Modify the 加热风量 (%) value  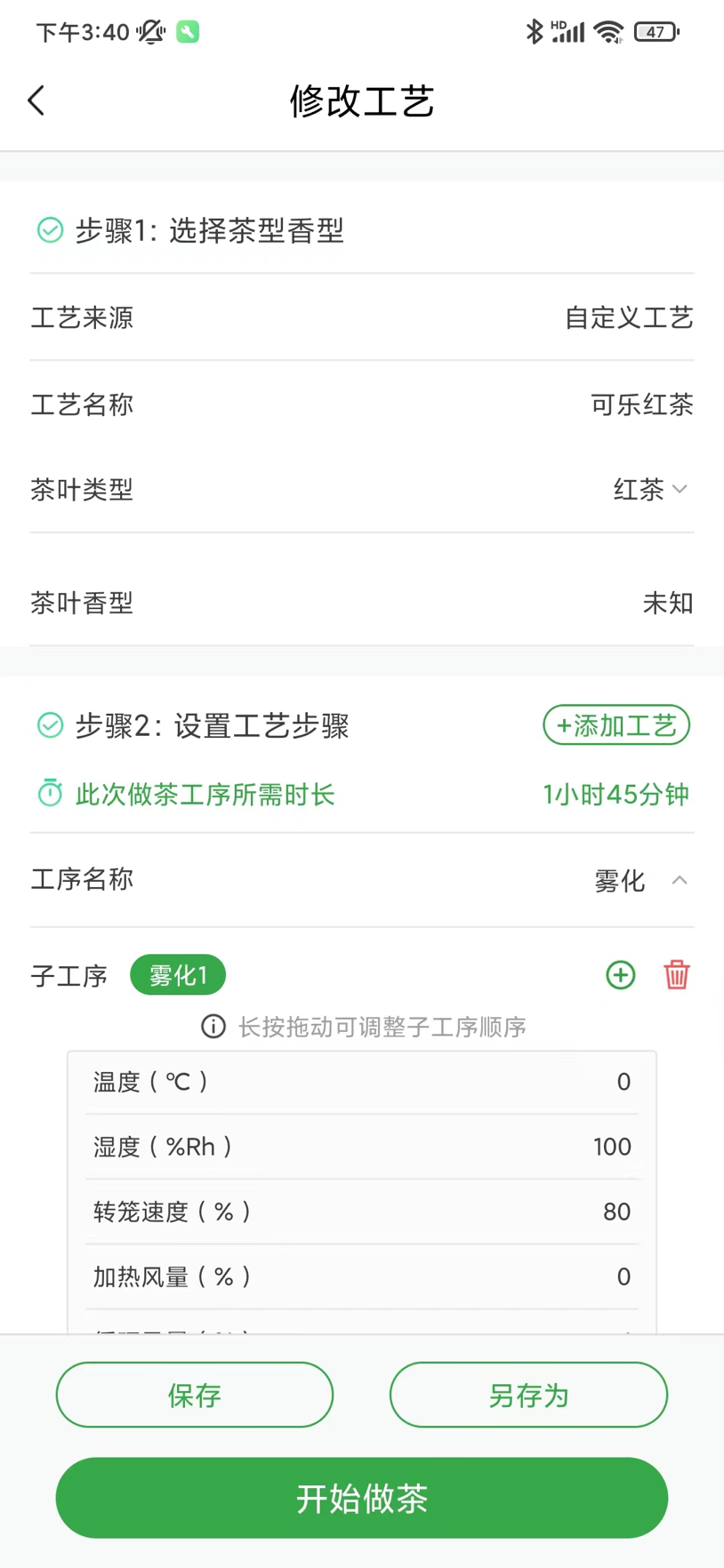[x=623, y=1276]
